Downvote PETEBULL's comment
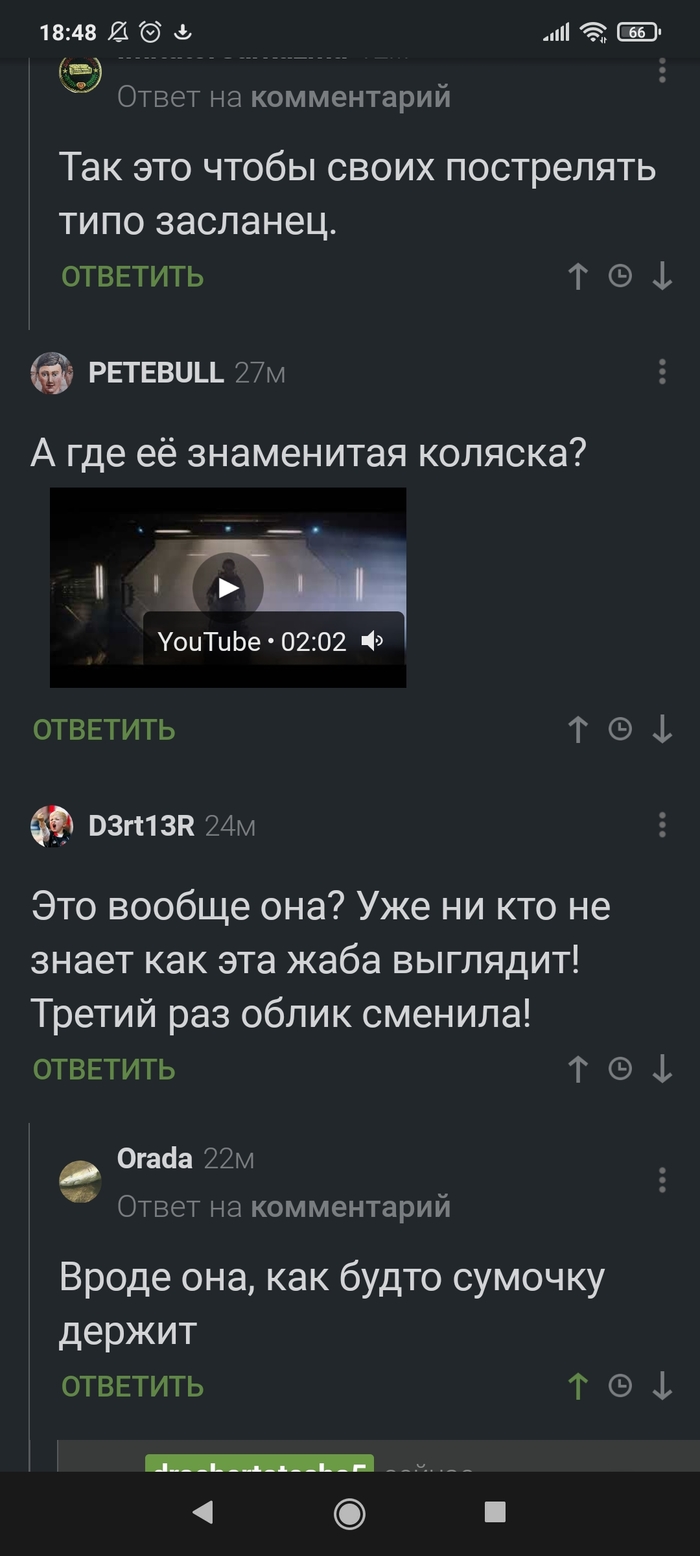Image resolution: width=700 pixels, height=1556 pixels. tap(662, 730)
